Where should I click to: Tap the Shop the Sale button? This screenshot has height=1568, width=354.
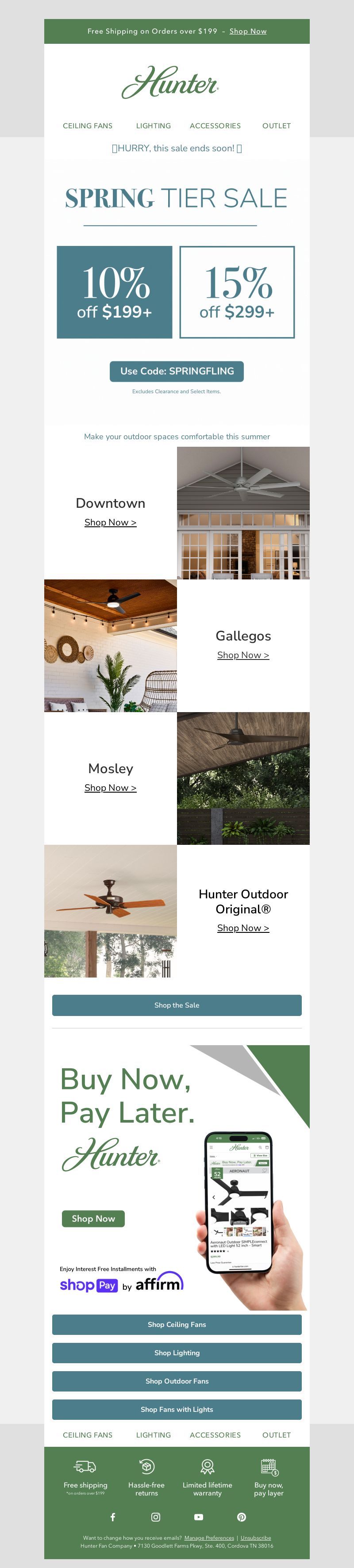pyautogui.click(x=177, y=1005)
